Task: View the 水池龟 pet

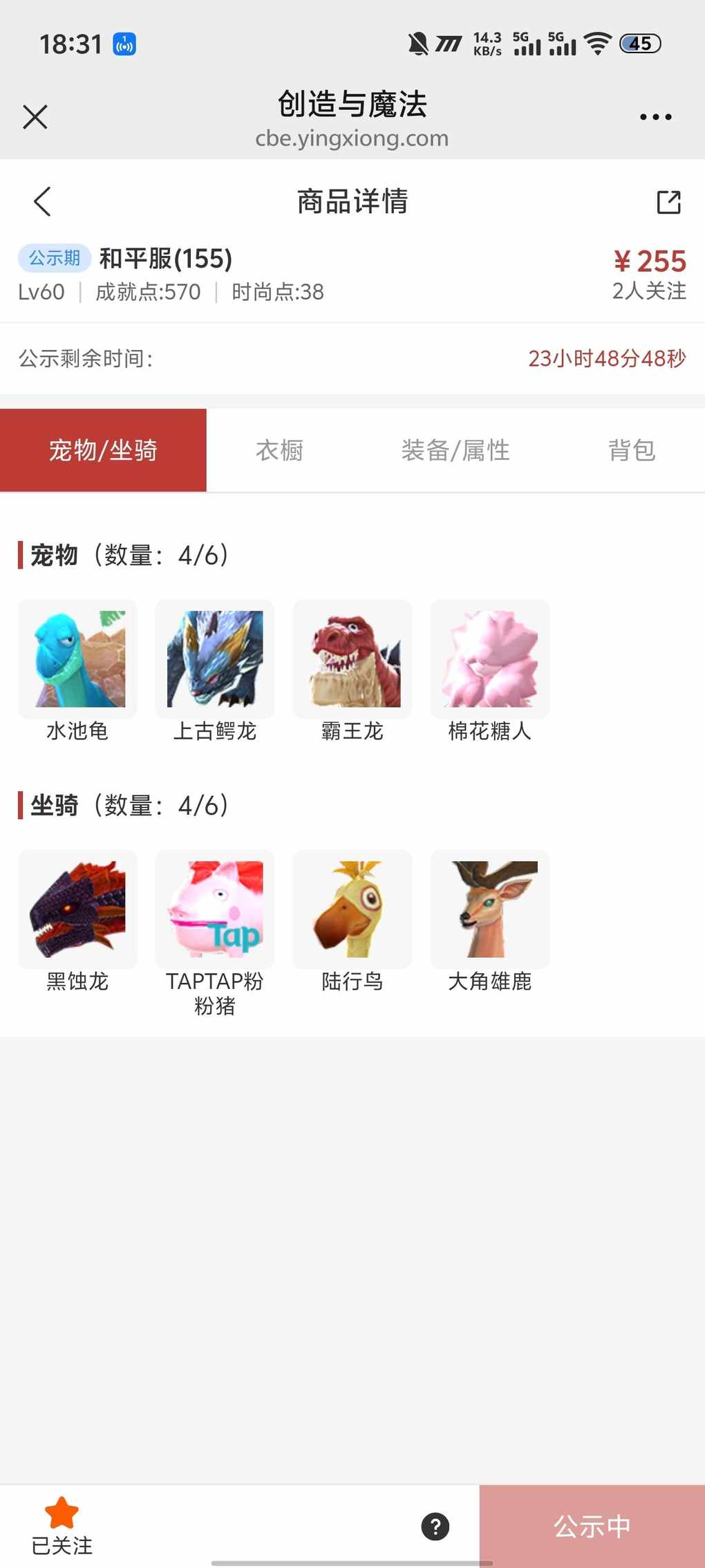Action: pos(77,659)
